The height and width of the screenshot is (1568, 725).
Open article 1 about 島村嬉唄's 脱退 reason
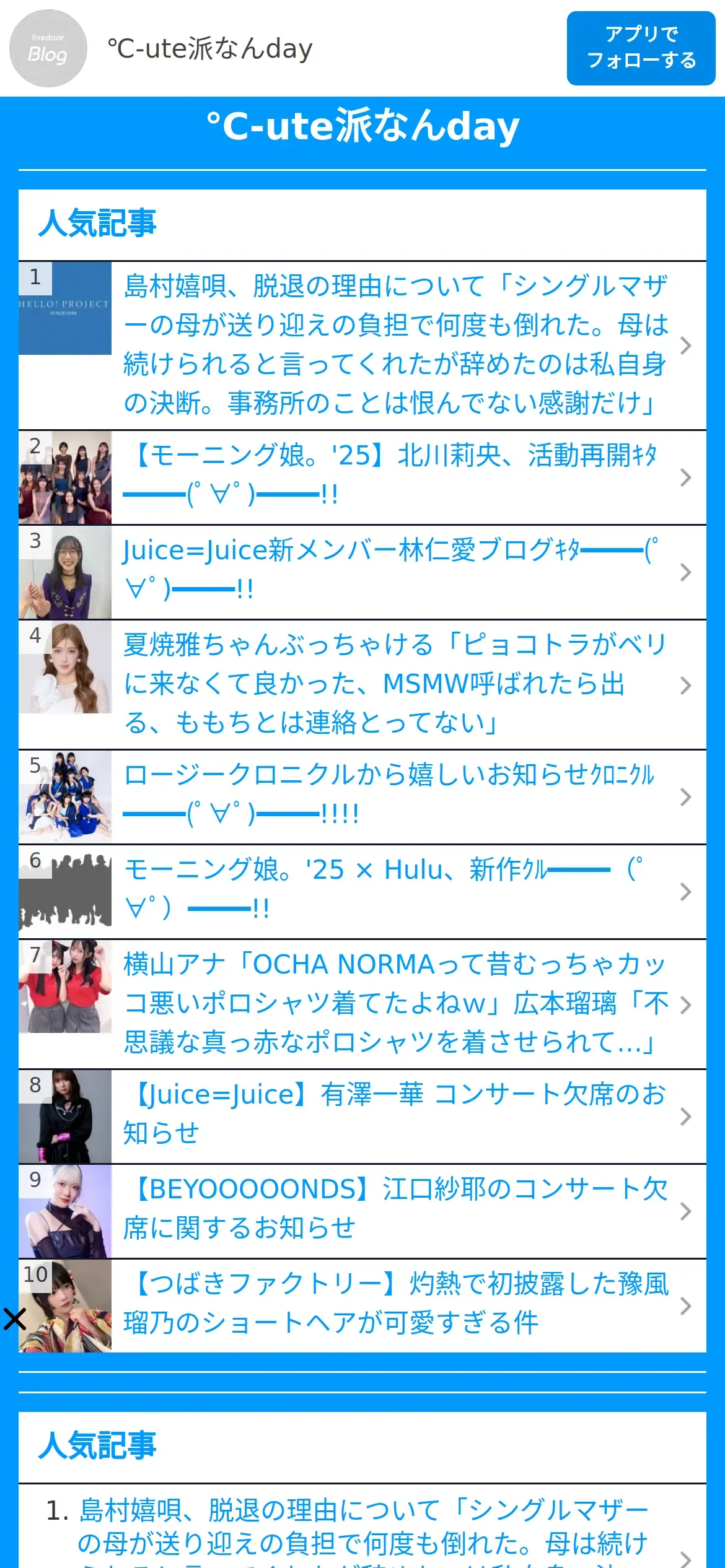click(x=395, y=344)
